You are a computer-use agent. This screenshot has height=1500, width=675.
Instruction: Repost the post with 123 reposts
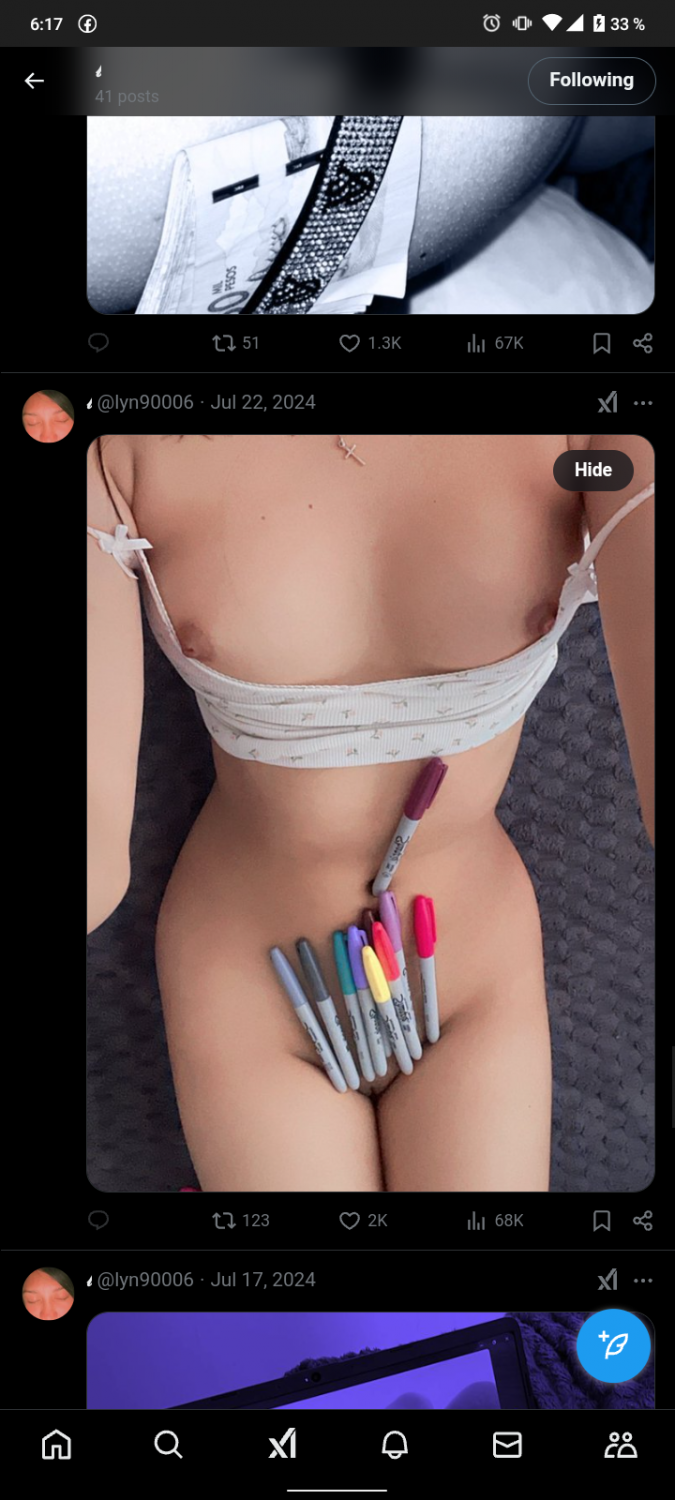[225, 1220]
